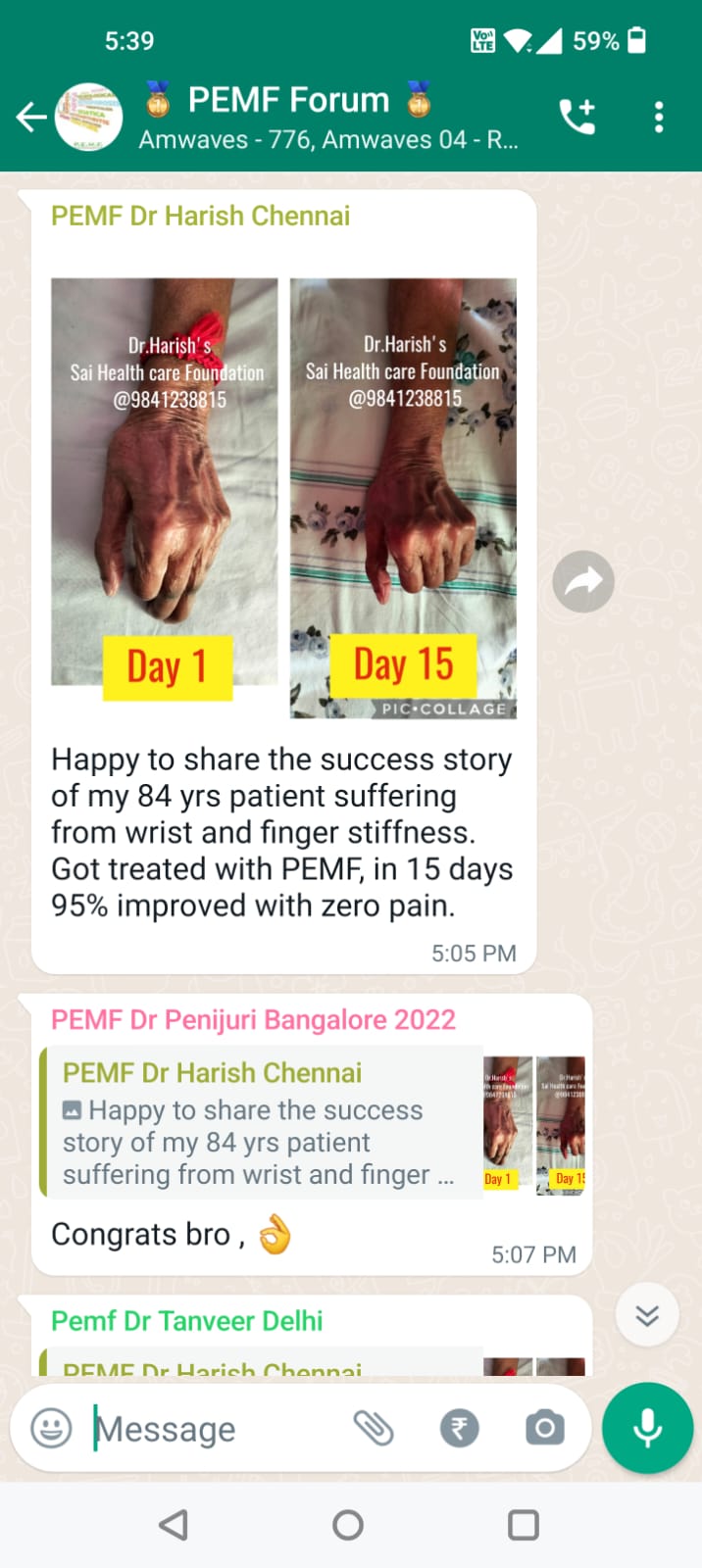Open the emoji picker
The image size is (702, 1568).
(51, 1428)
